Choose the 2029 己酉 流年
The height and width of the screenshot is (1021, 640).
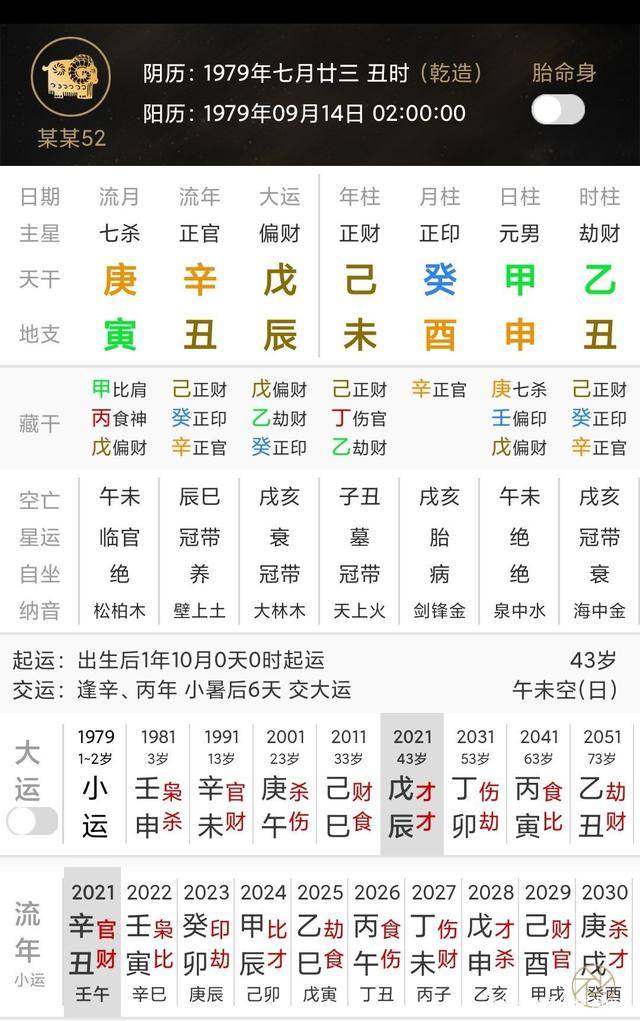pos(548,940)
